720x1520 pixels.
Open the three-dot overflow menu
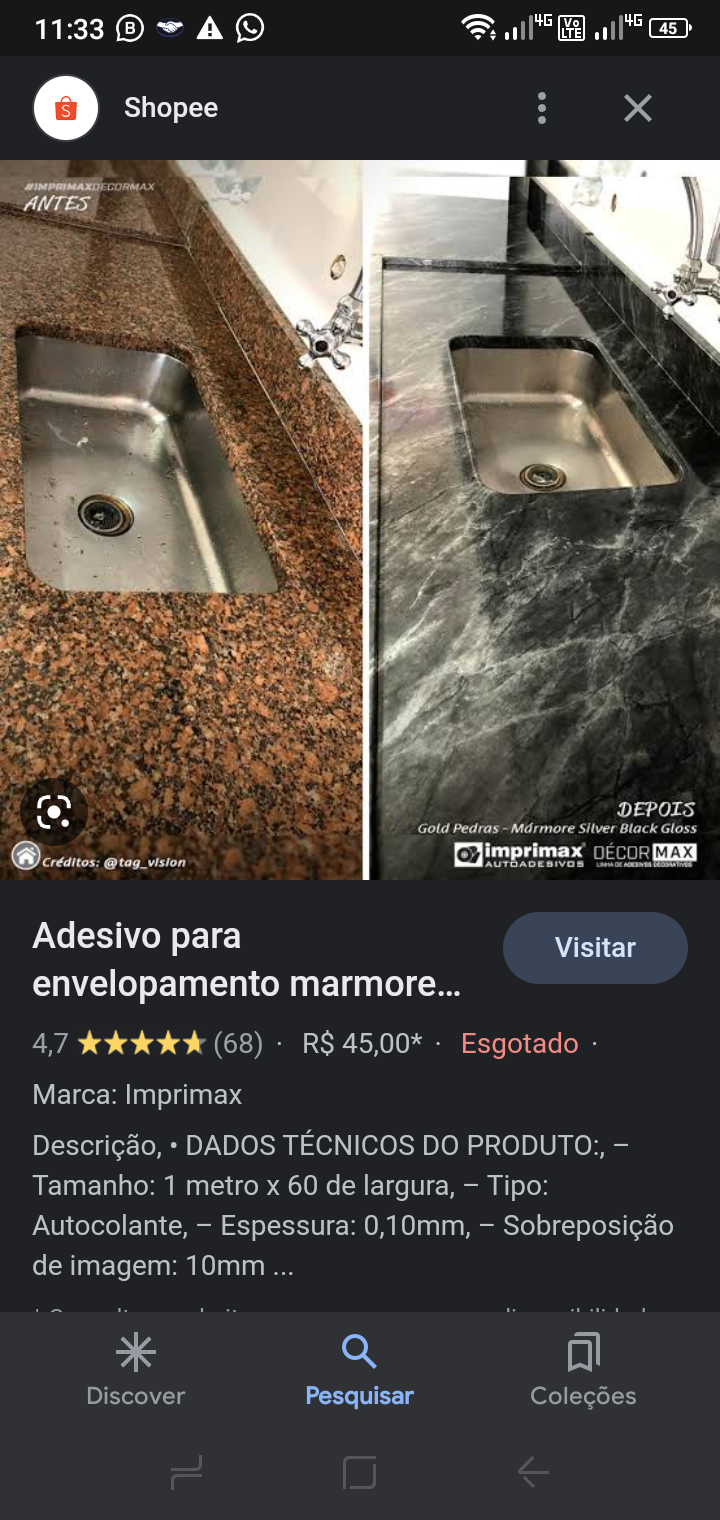click(x=541, y=108)
